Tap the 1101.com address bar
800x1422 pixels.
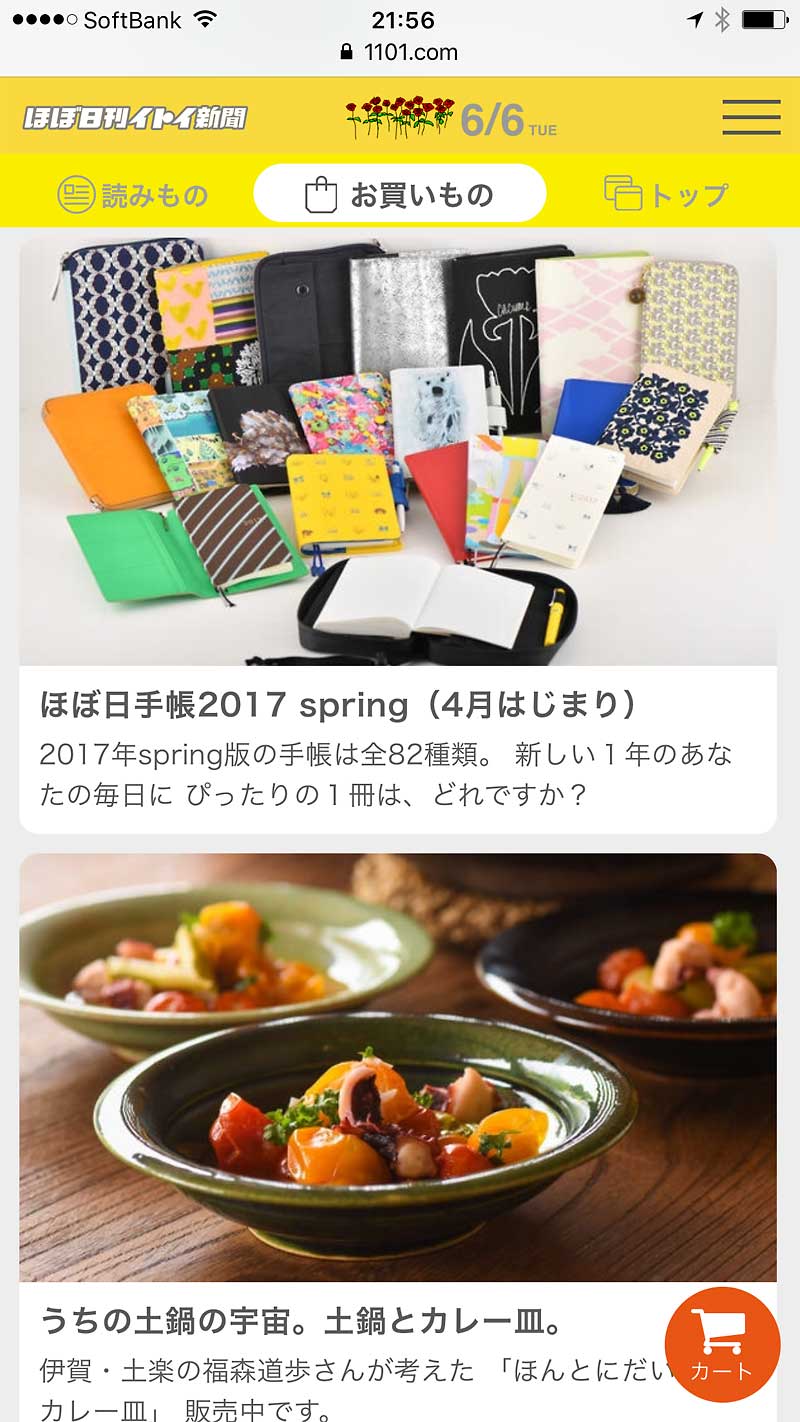pyautogui.click(x=400, y=51)
